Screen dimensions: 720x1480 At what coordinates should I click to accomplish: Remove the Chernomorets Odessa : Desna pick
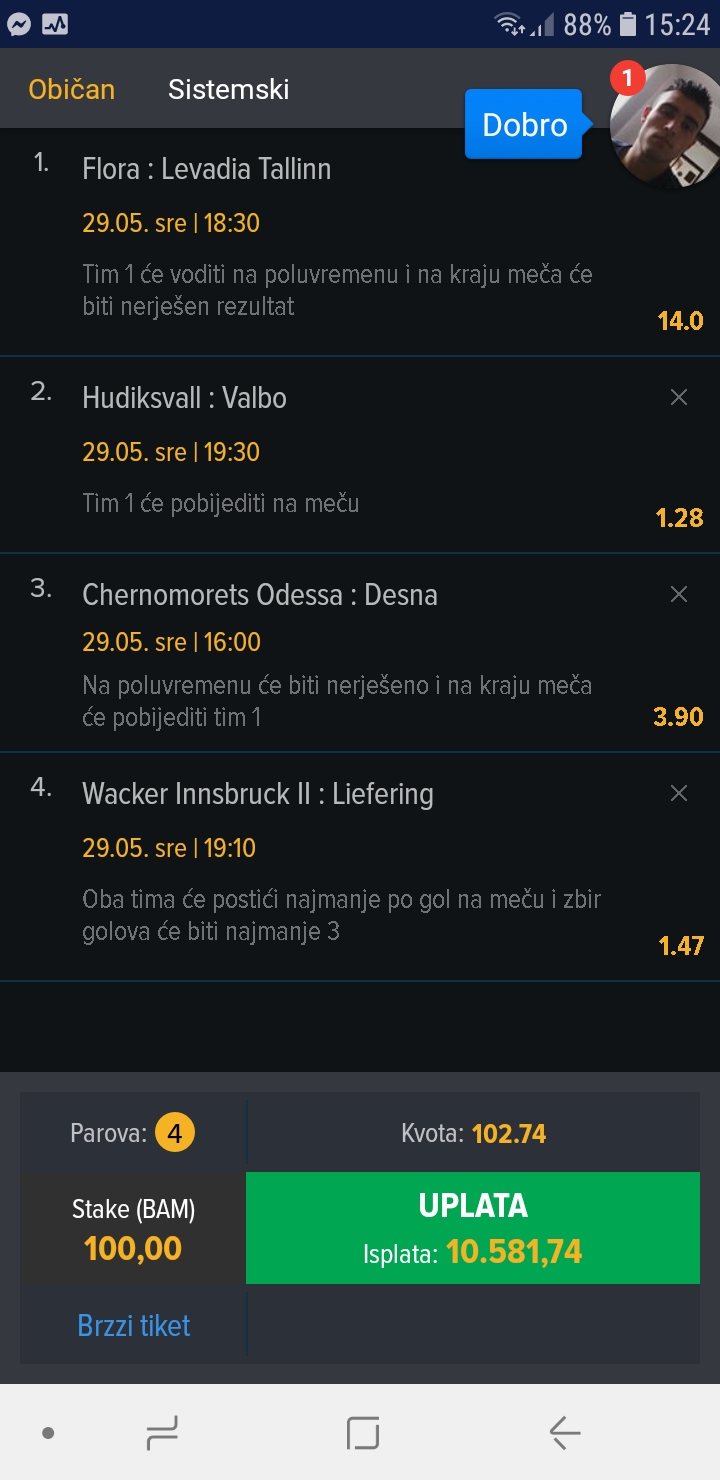tap(678, 594)
